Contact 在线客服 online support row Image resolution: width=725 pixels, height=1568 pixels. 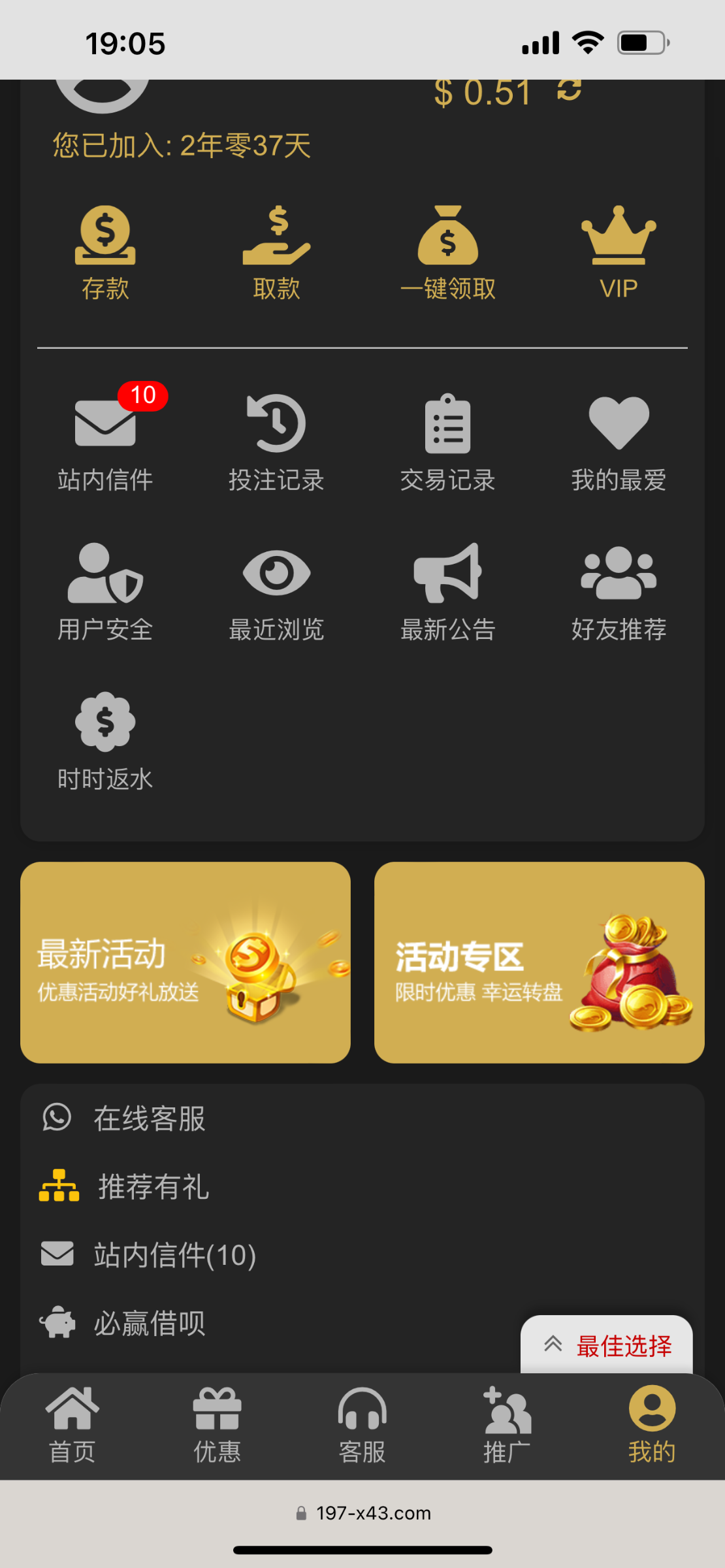(149, 1119)
